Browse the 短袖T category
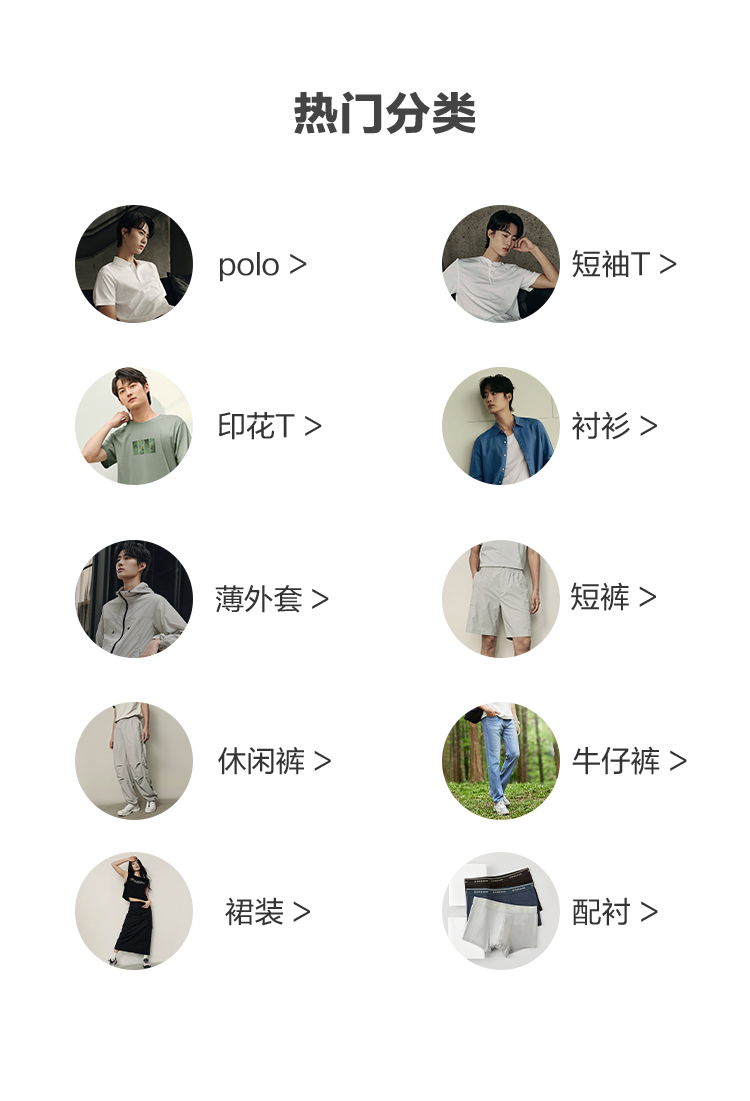Image resolution: width=750 pixels, height=1101 pixels. (x=624, y=265)
